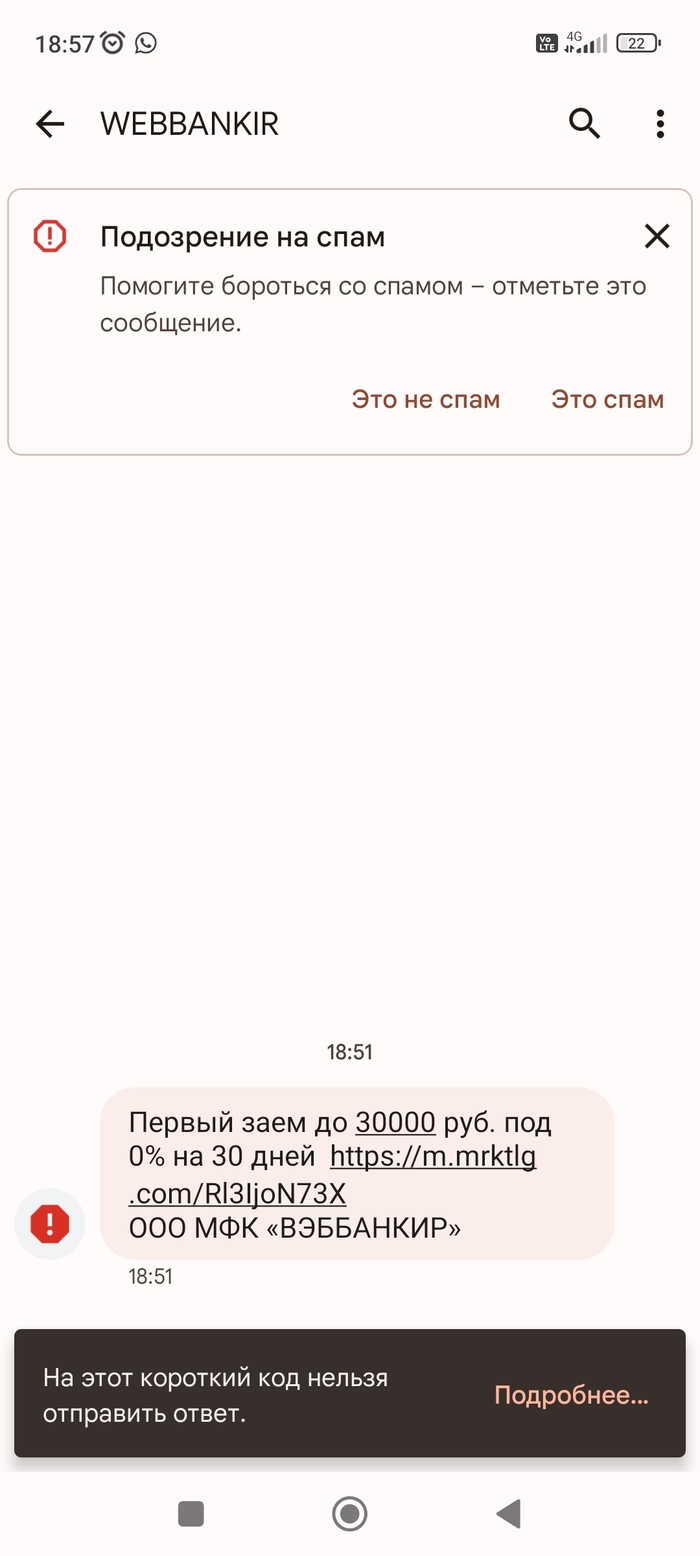Report message with 'Это спам'
This screenshot has width=700, height=1556.
click(607, 399)
